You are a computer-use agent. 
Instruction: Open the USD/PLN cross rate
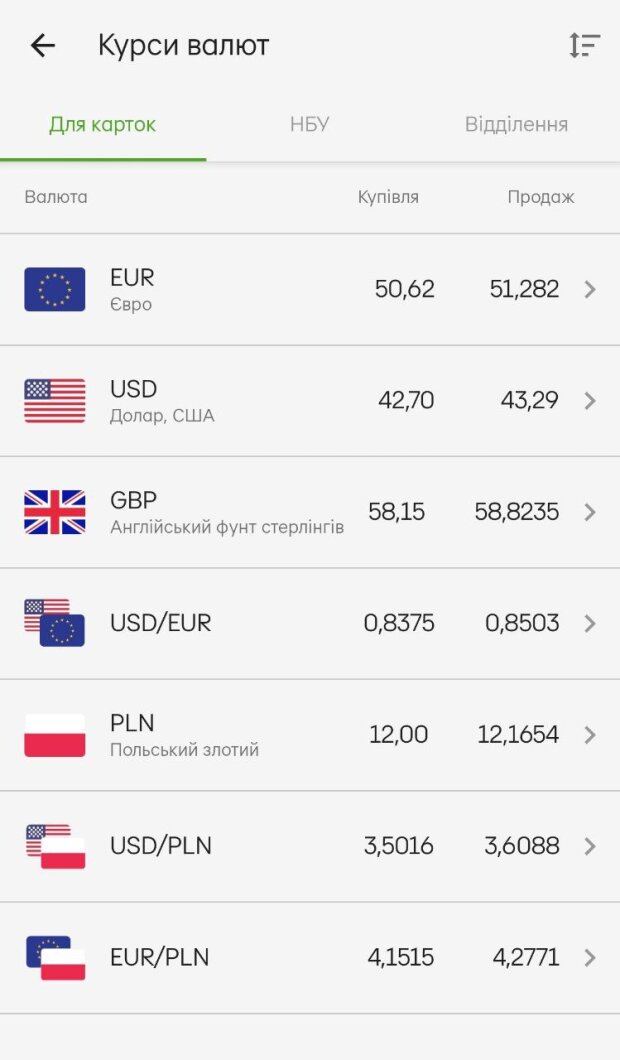(310, 846)
